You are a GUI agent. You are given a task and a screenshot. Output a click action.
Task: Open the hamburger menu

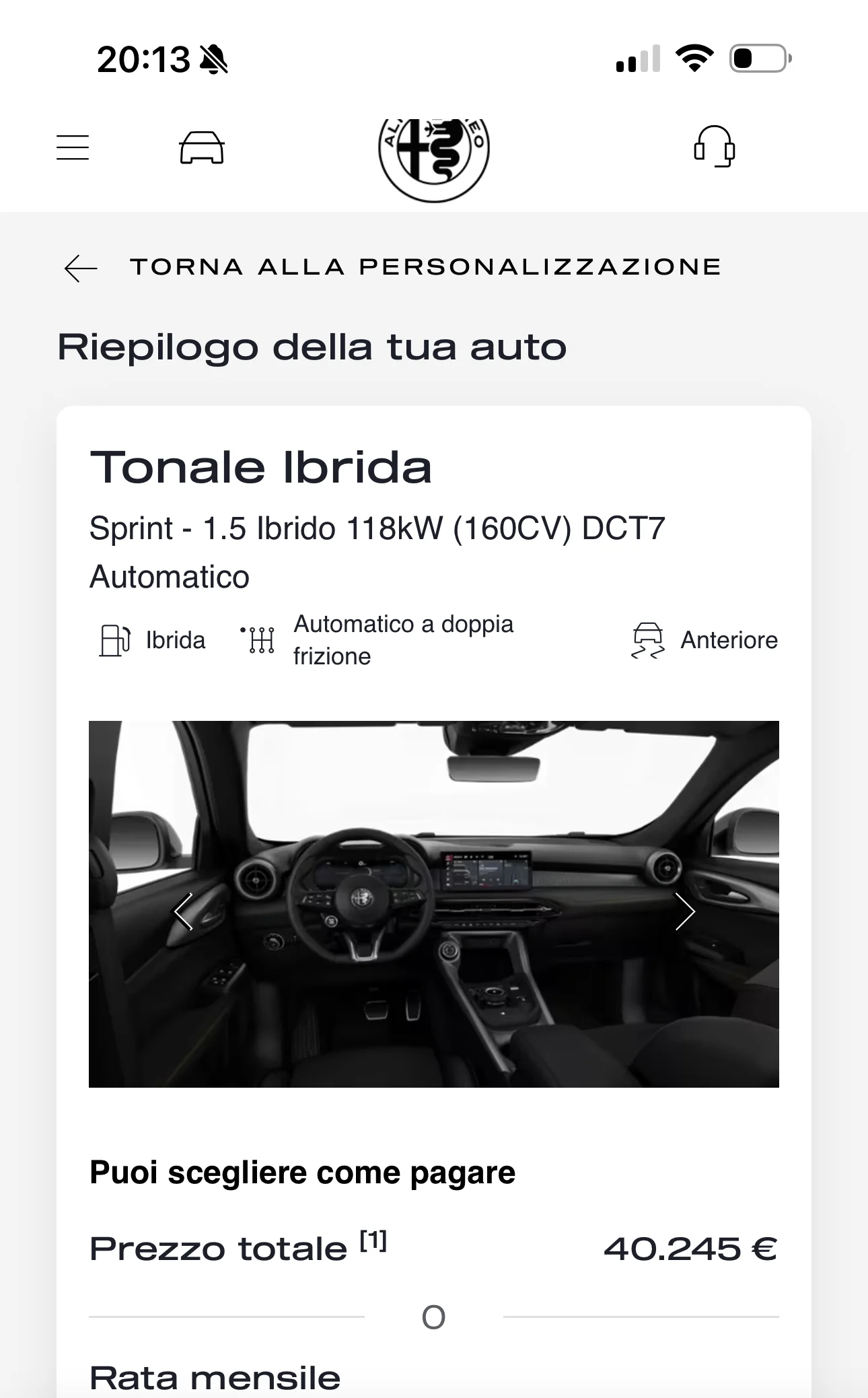point(73,147)
